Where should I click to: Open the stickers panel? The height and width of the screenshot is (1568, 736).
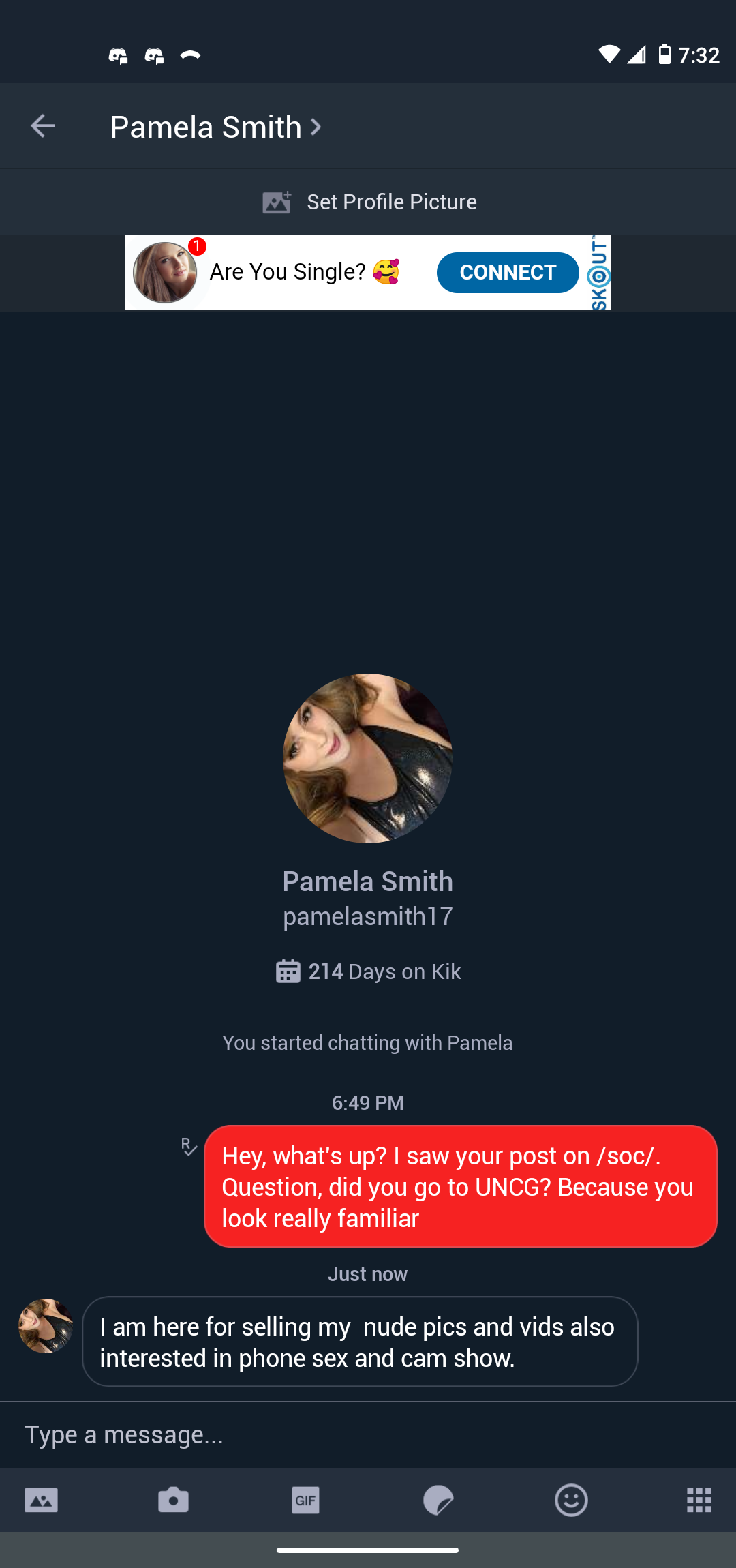pos(438,1501)
